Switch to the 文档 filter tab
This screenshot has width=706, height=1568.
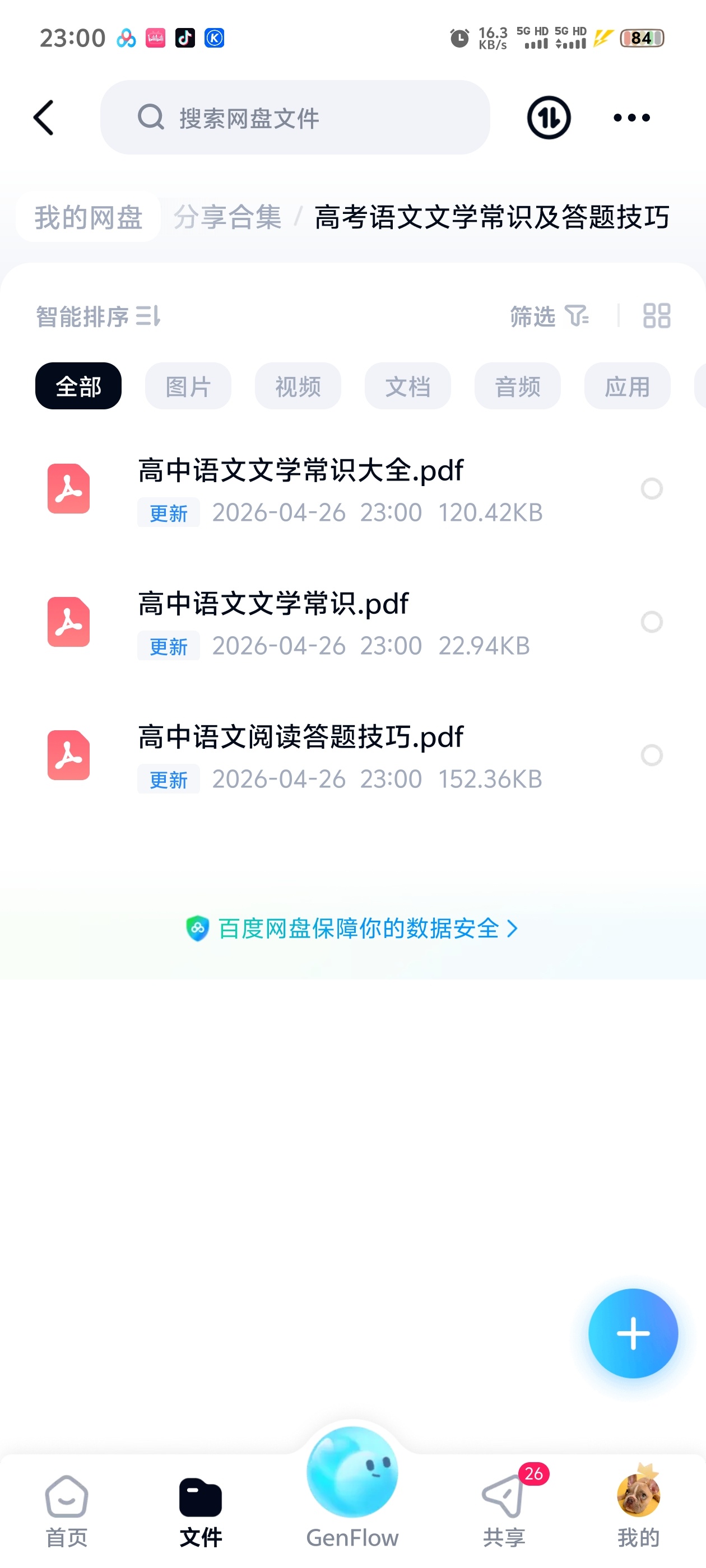pyautogui.click(x=407, y=385)
